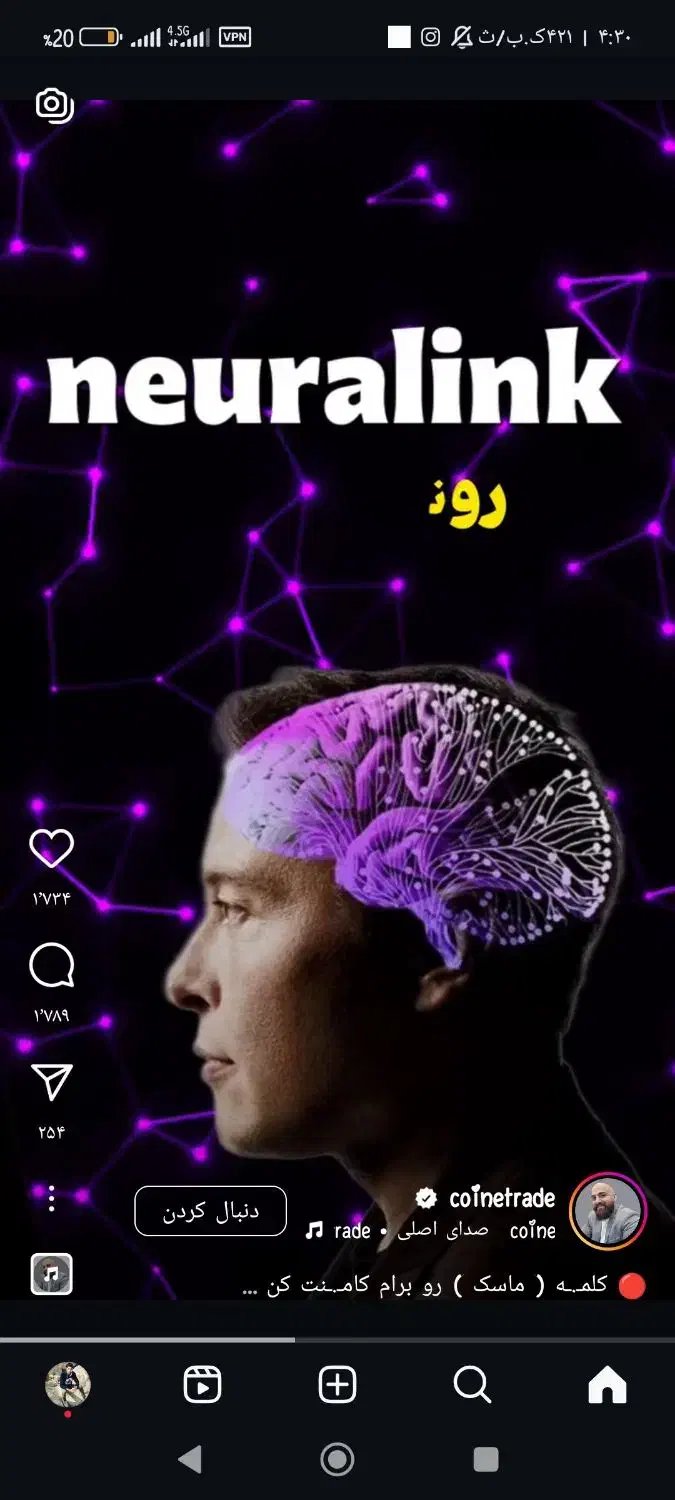Open the coinetrade username link
Image resolution: width=675 pixels, height=1500 pixels.
(501, 1198)
